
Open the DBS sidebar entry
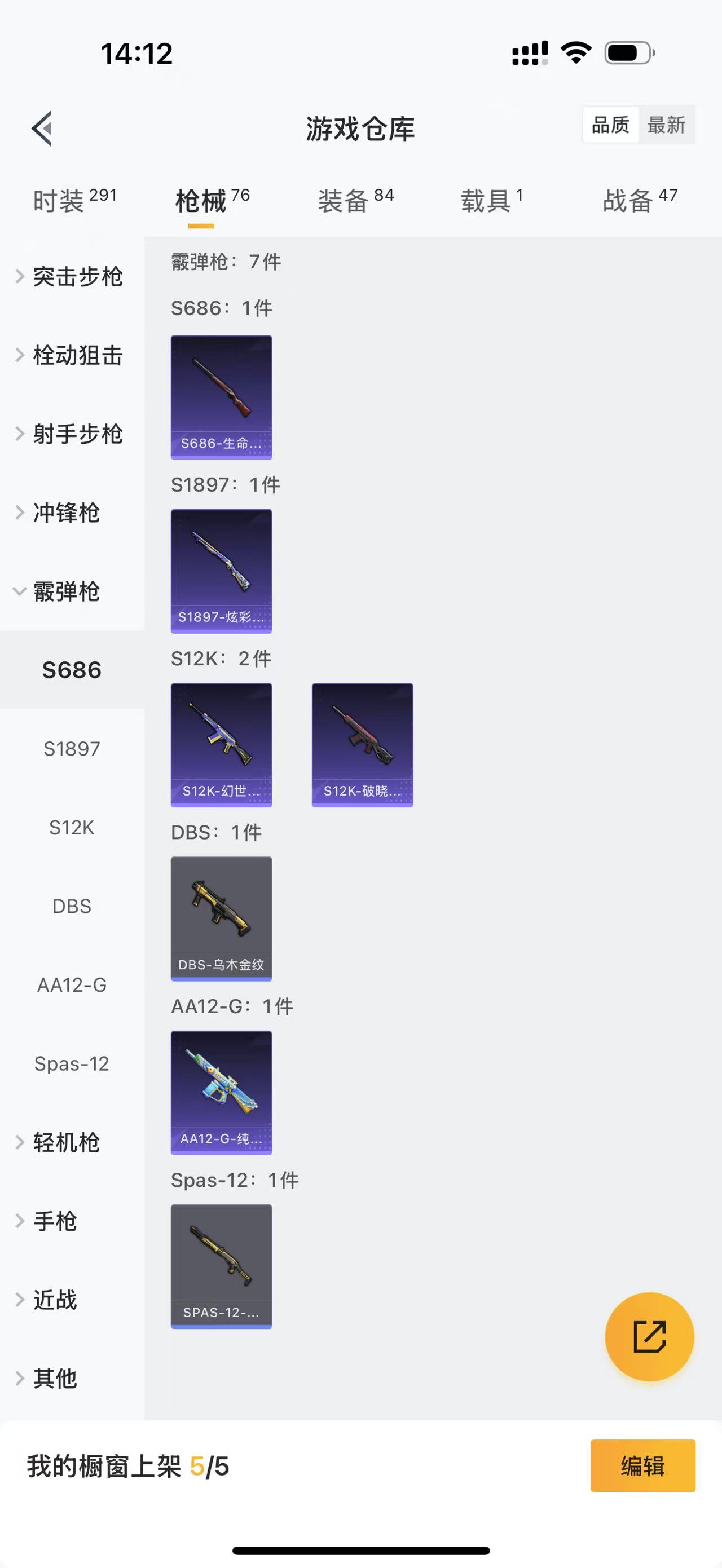(x=72, y=906)
